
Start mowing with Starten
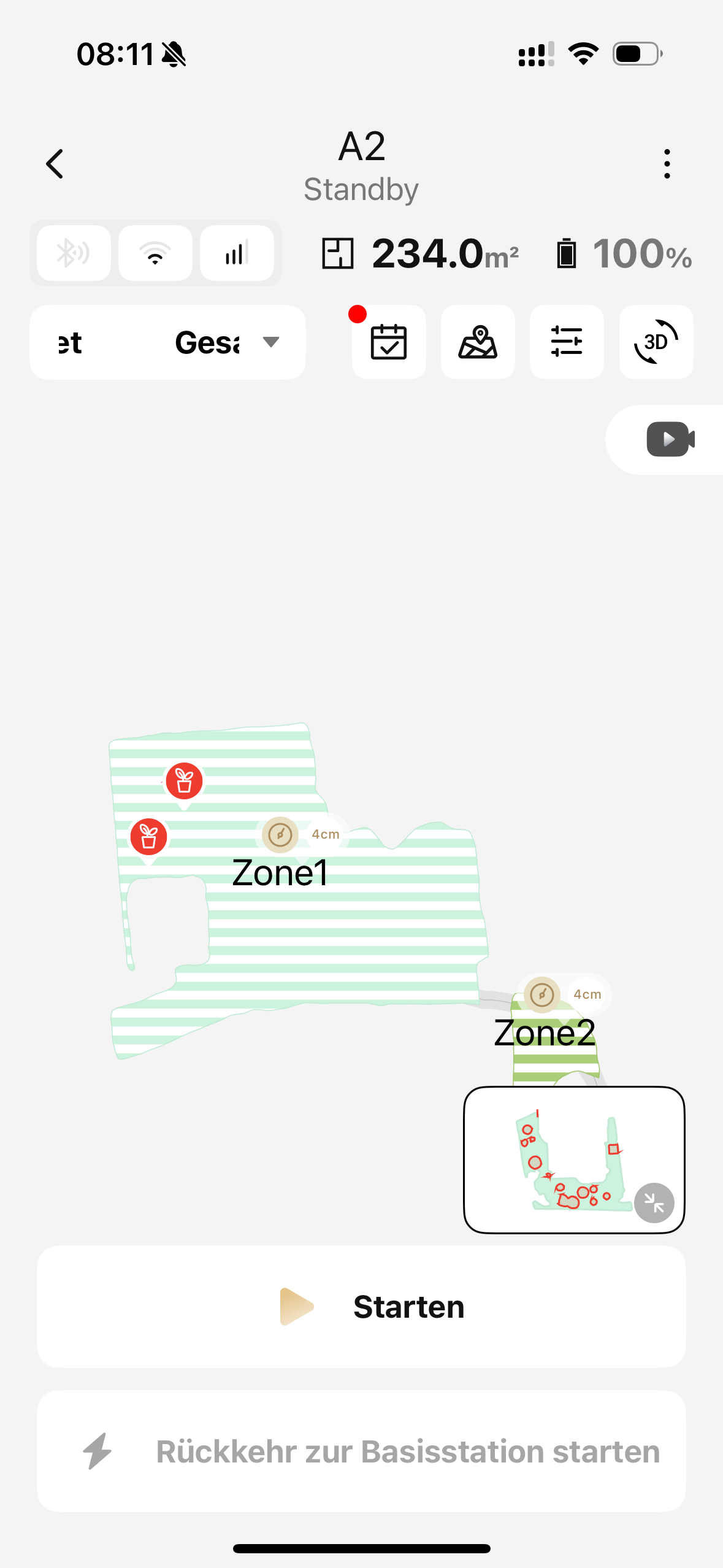click(x=361, y=1307)
